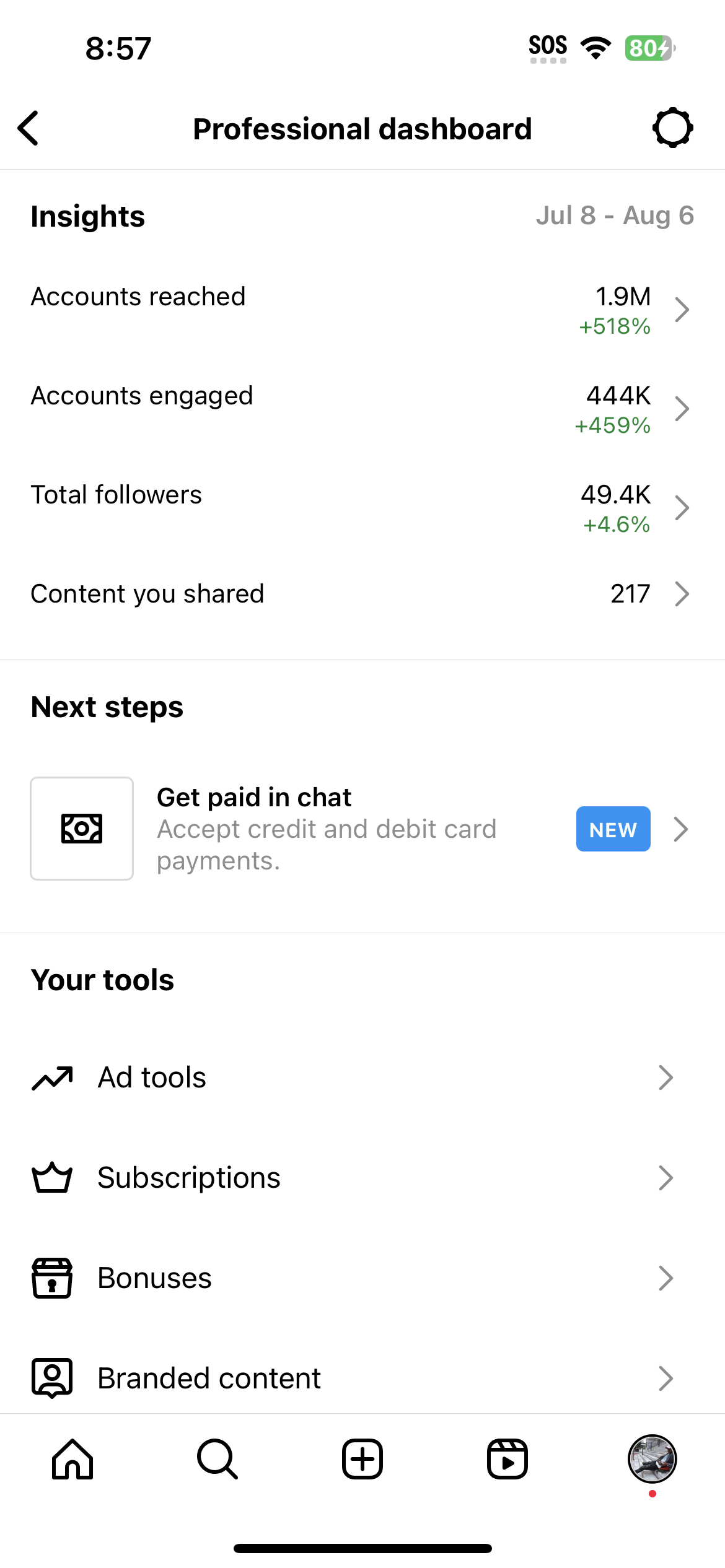Screen dimensions: 725x1568
Task: View Accounts engaged details
Action: click(362, 409)
